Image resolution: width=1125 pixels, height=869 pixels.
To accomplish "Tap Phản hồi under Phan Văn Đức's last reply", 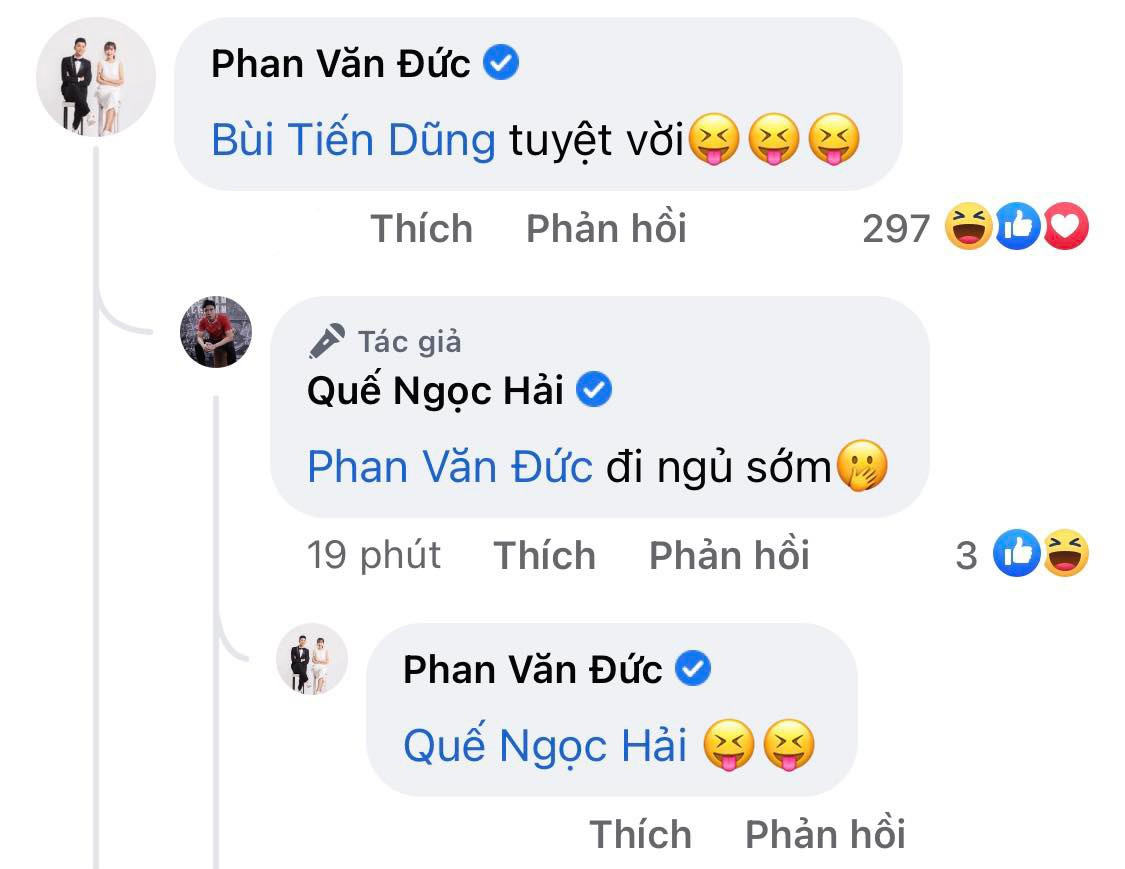I will click(x=825, y=834).
